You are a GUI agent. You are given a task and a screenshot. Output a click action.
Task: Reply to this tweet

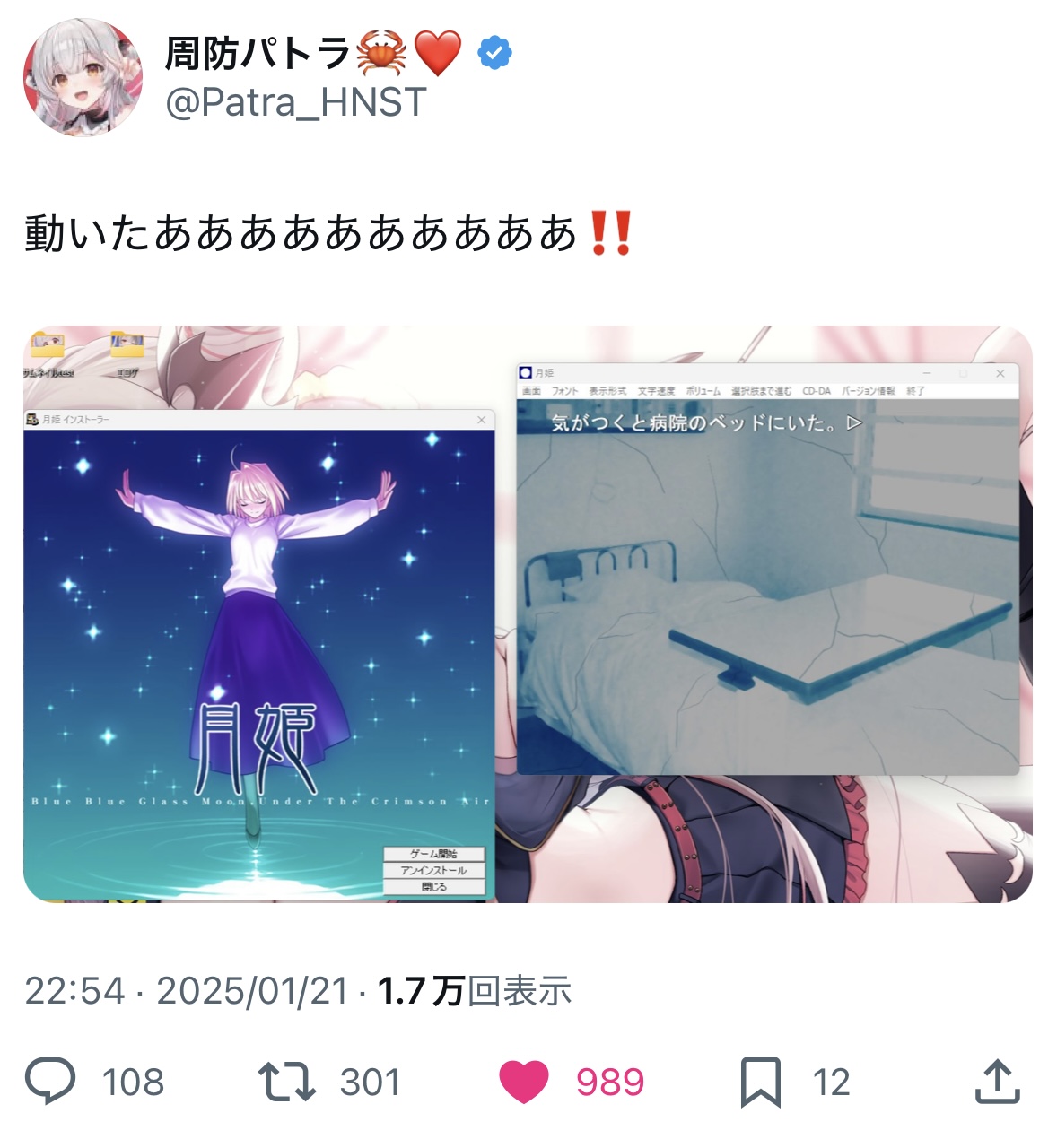[x=50, y=1081]
